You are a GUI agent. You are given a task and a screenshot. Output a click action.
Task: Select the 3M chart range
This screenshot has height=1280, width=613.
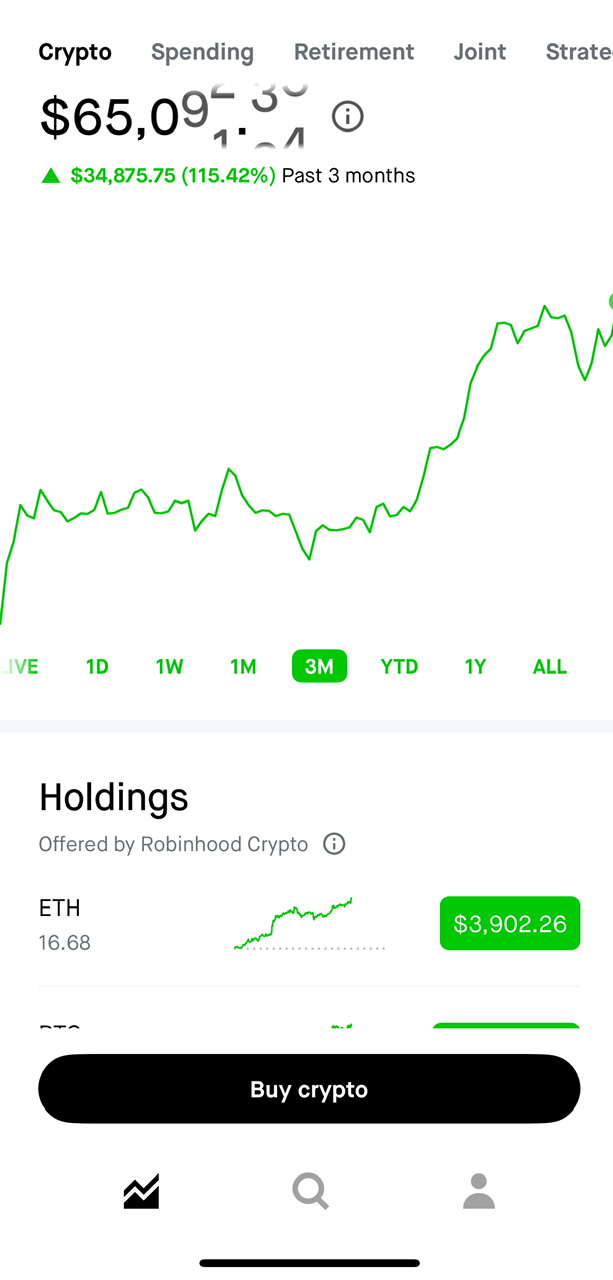tap(319, 666)
